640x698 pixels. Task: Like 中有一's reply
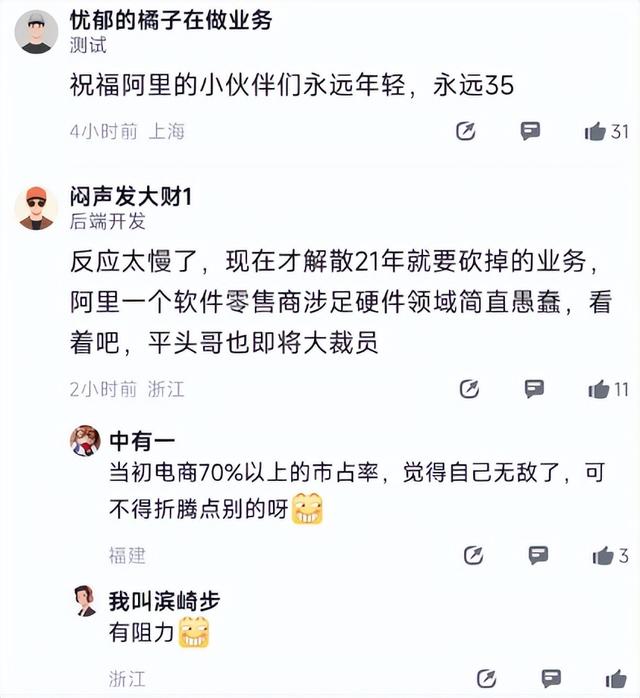click(602, 555)
